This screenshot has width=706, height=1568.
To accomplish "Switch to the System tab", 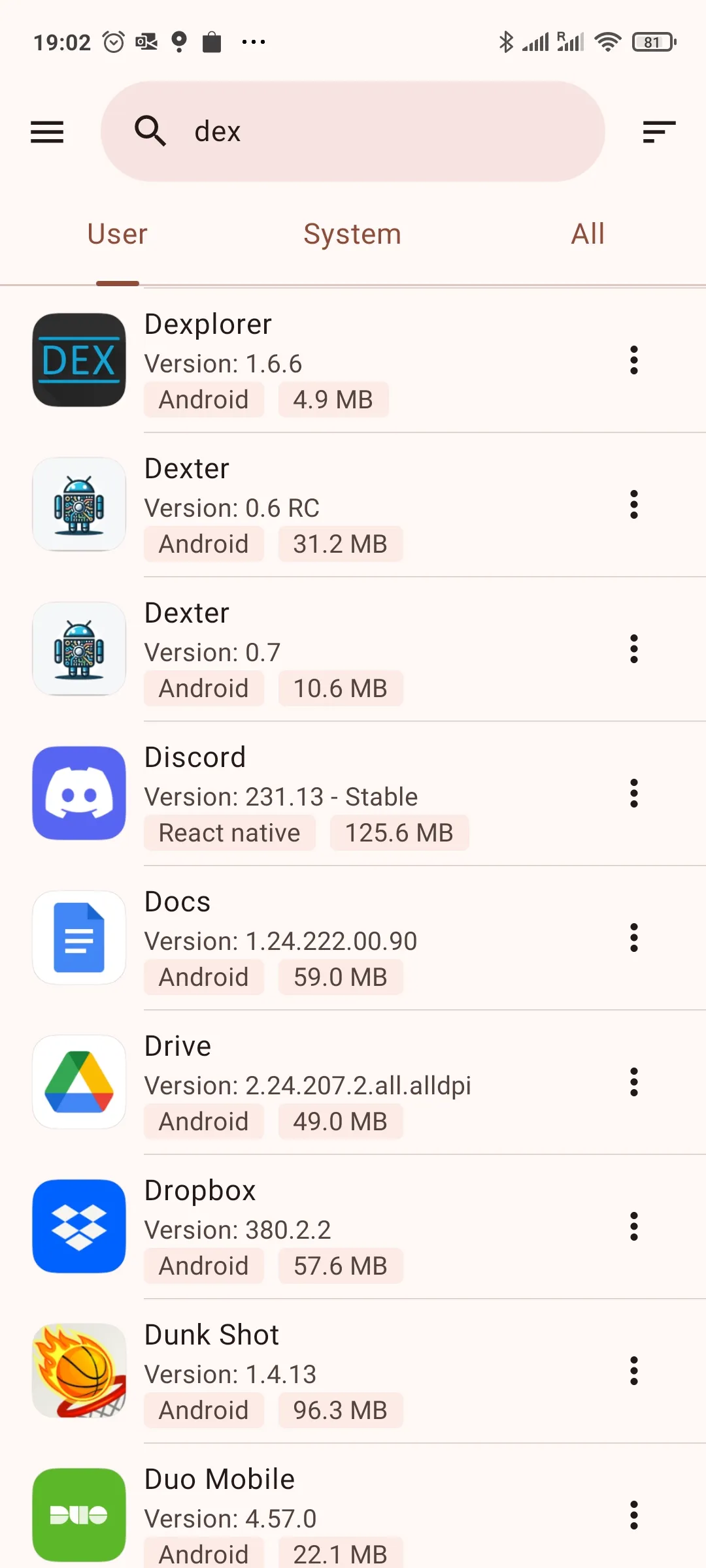I will (x=352, y=234).
